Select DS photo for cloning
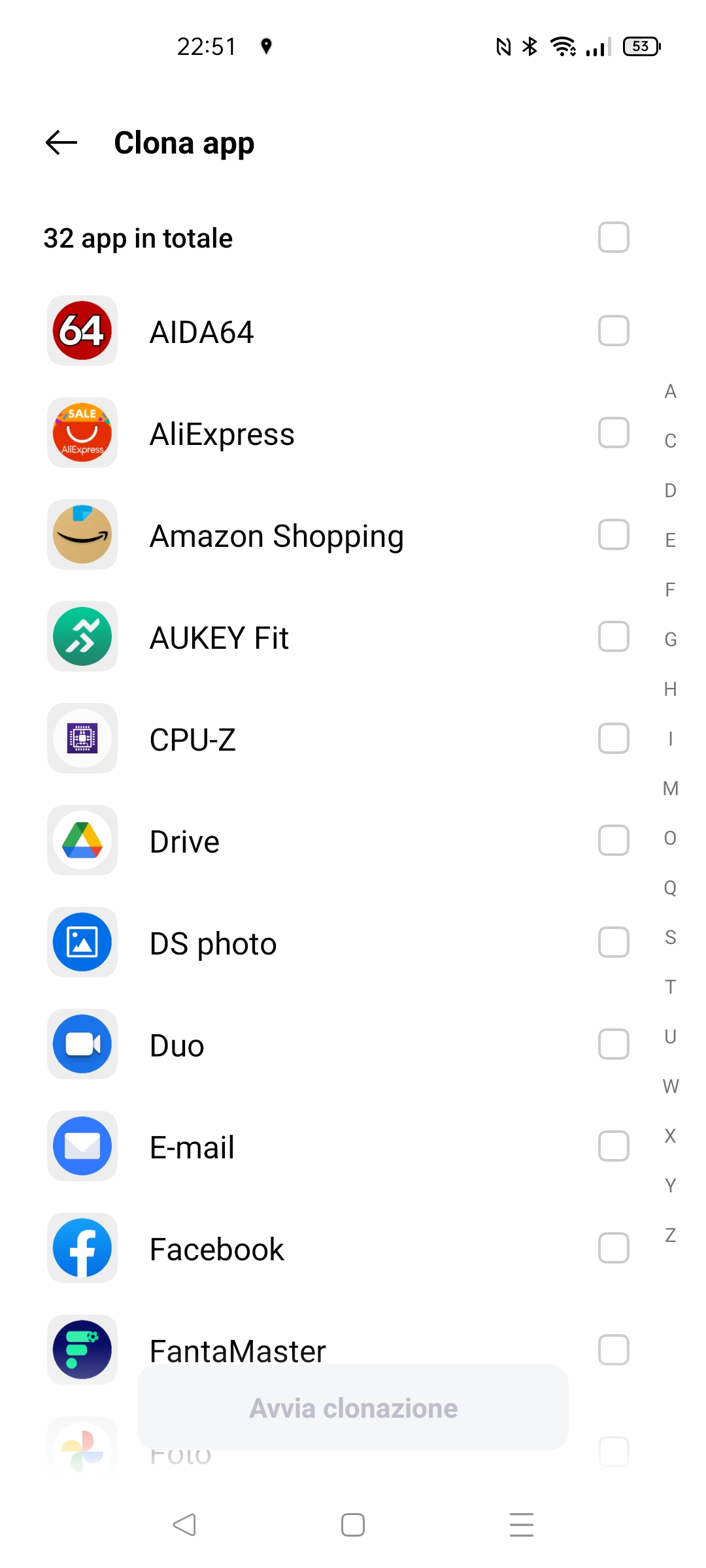Viewport: 706px width, 1568px height. [x=613, y=942]
